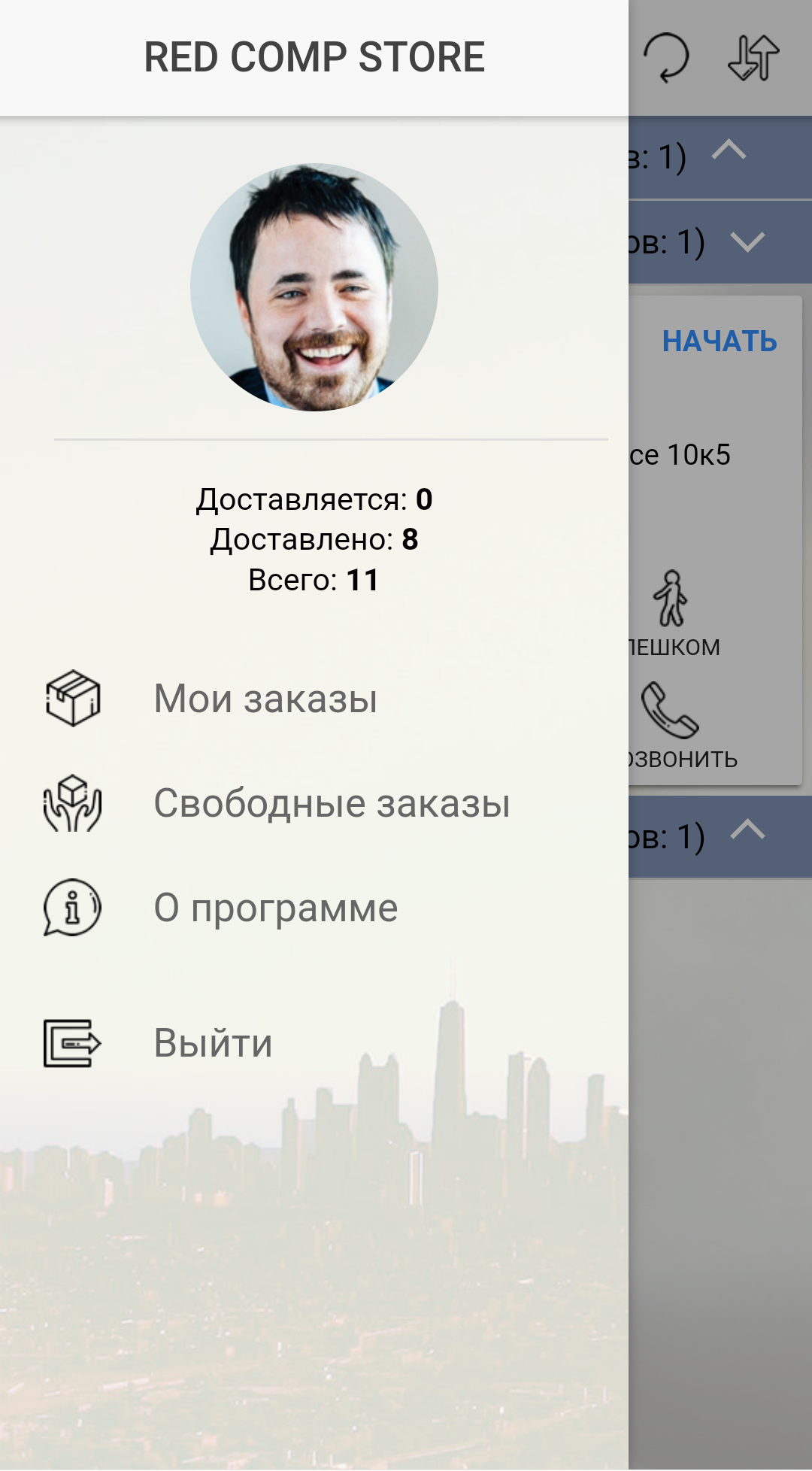Screen dimensions: 812x1471
Task: Open Свободные заказы section
Action: (x=331, y=803)
